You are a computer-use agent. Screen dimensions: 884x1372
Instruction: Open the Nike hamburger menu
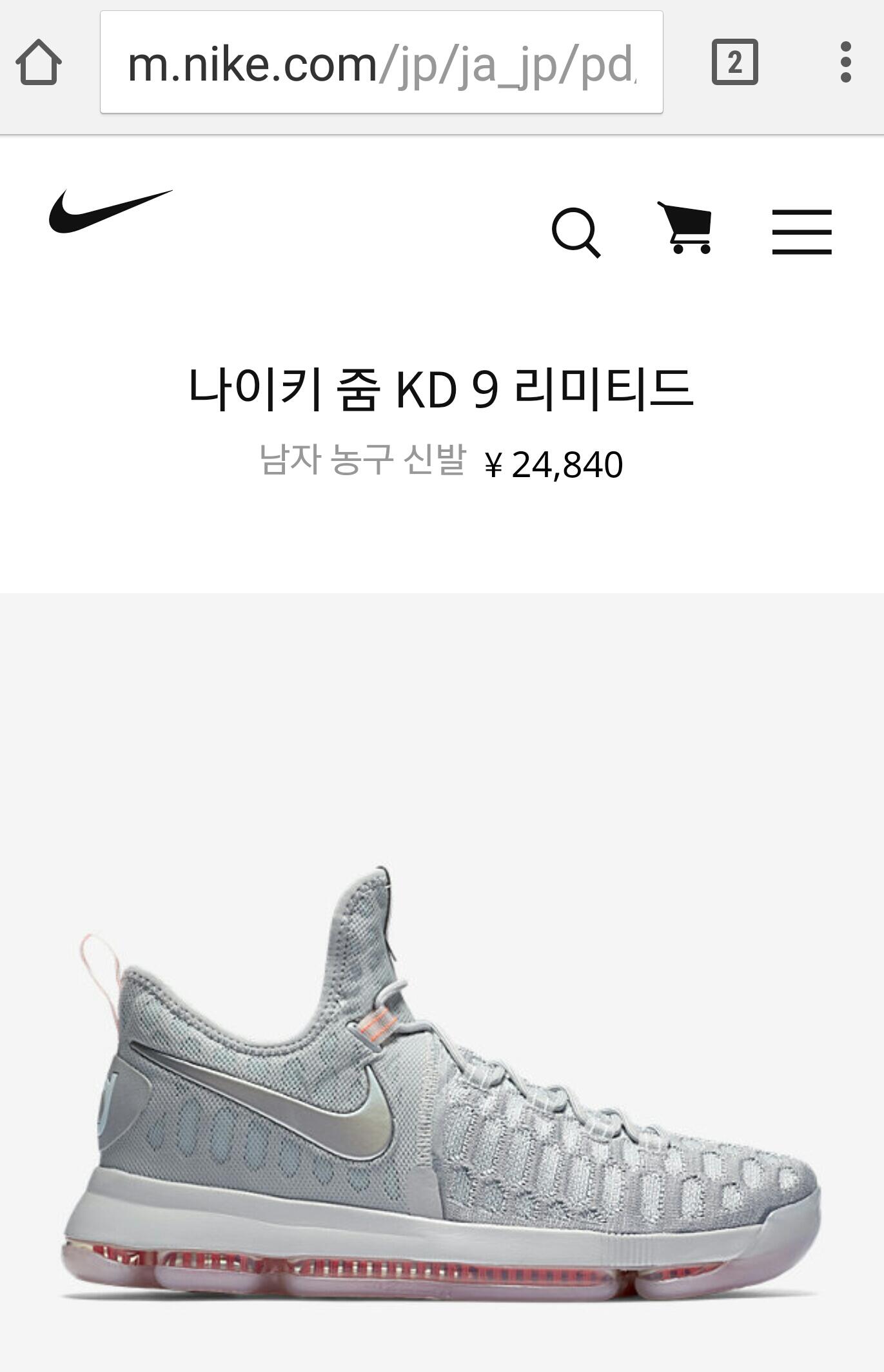801,231
